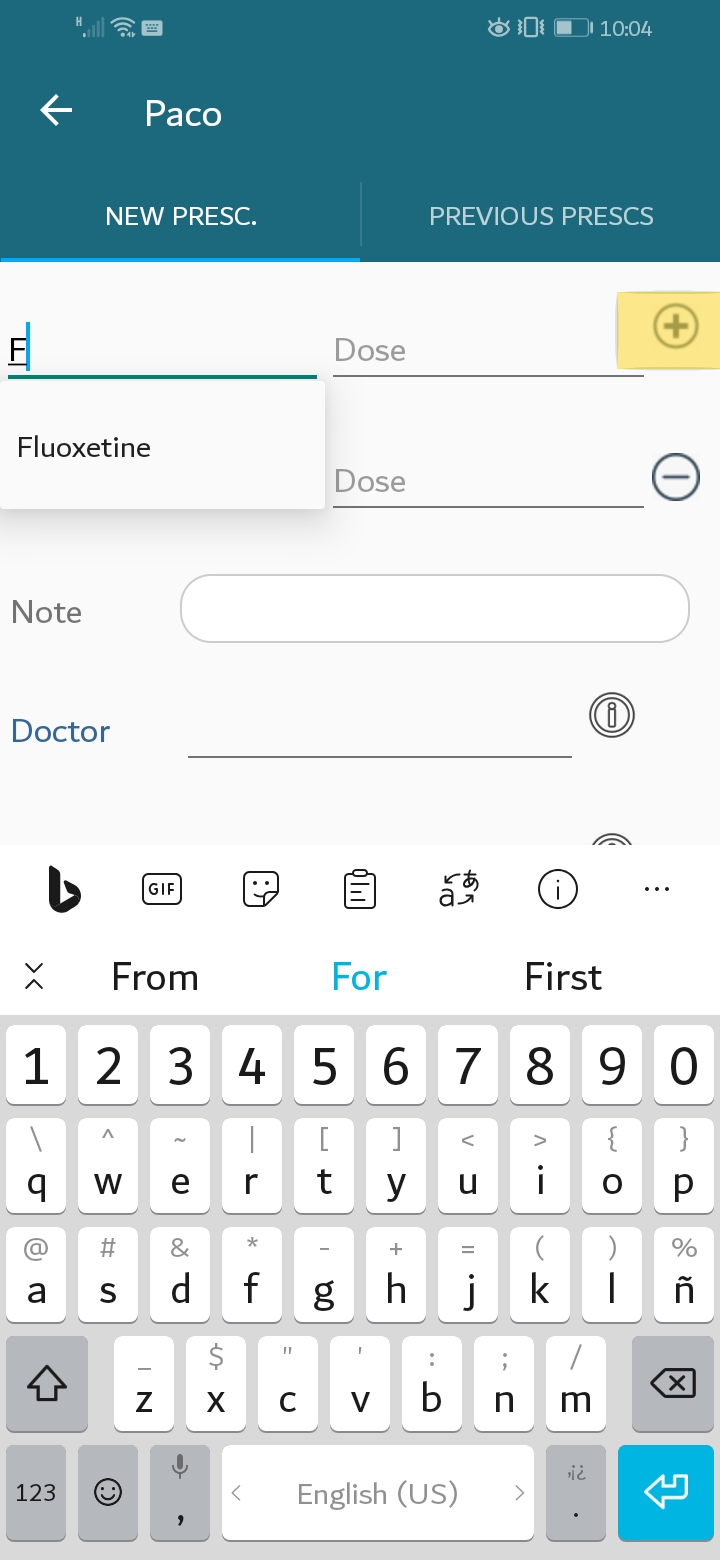Add another medicine with the plus icon
Viewport: 720px width, 1560px height.
[675, 327]
